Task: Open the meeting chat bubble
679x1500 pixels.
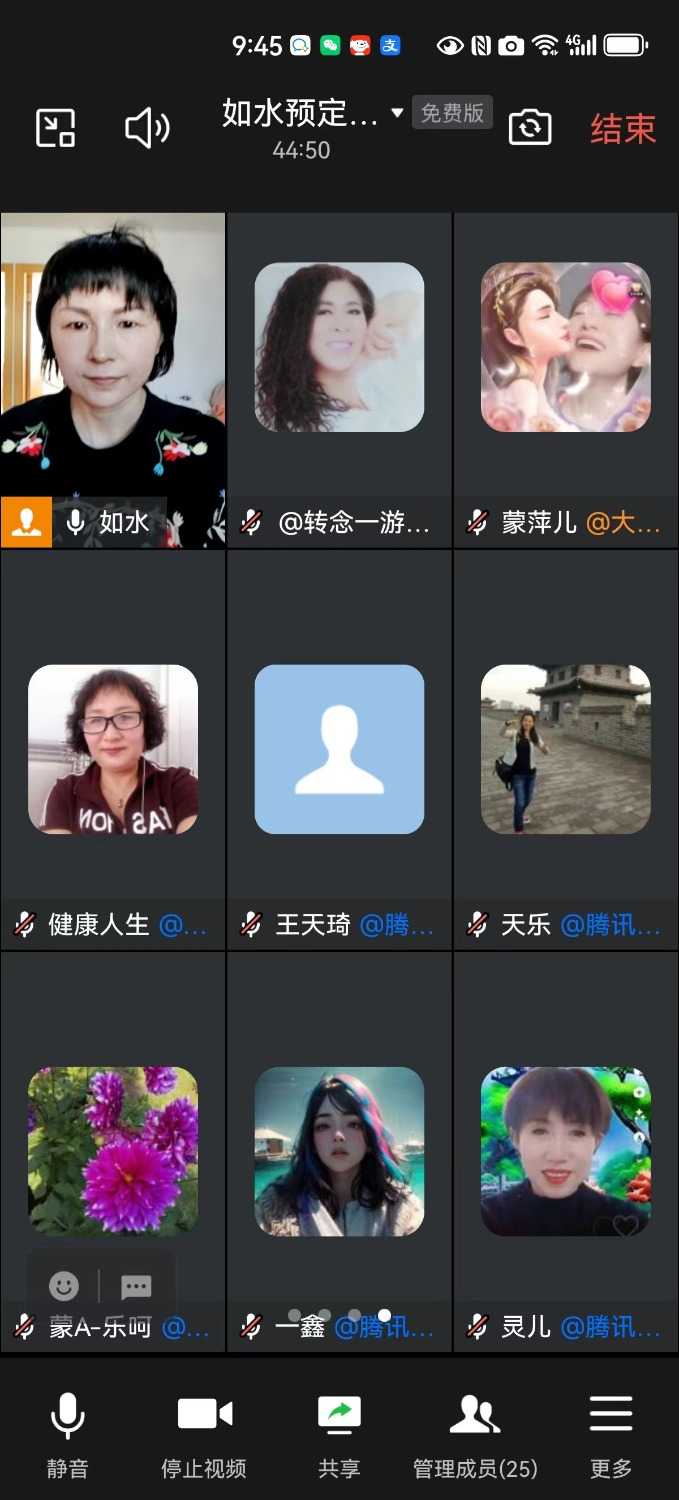Action: point(136,1286)
